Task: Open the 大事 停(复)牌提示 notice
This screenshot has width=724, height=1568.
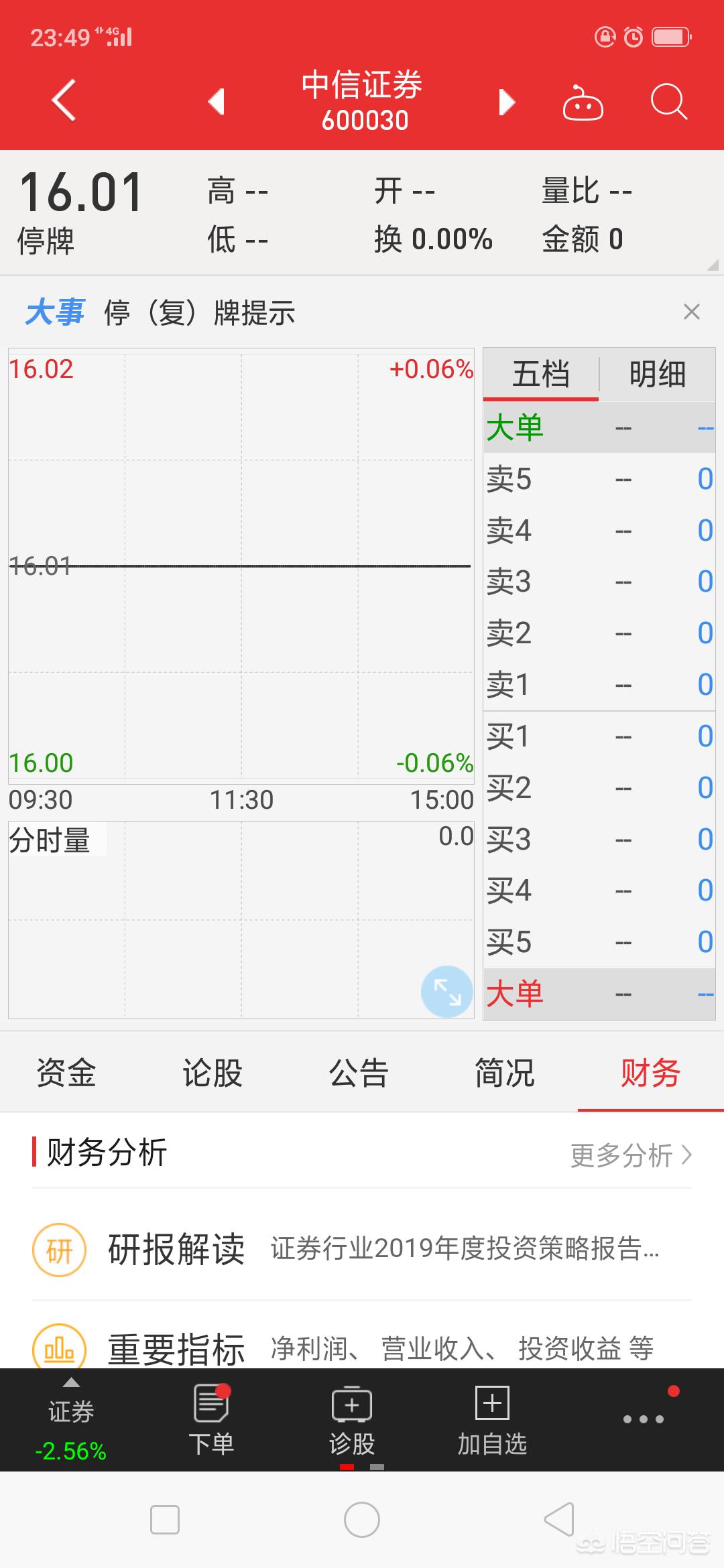Action: pos(160,312)
